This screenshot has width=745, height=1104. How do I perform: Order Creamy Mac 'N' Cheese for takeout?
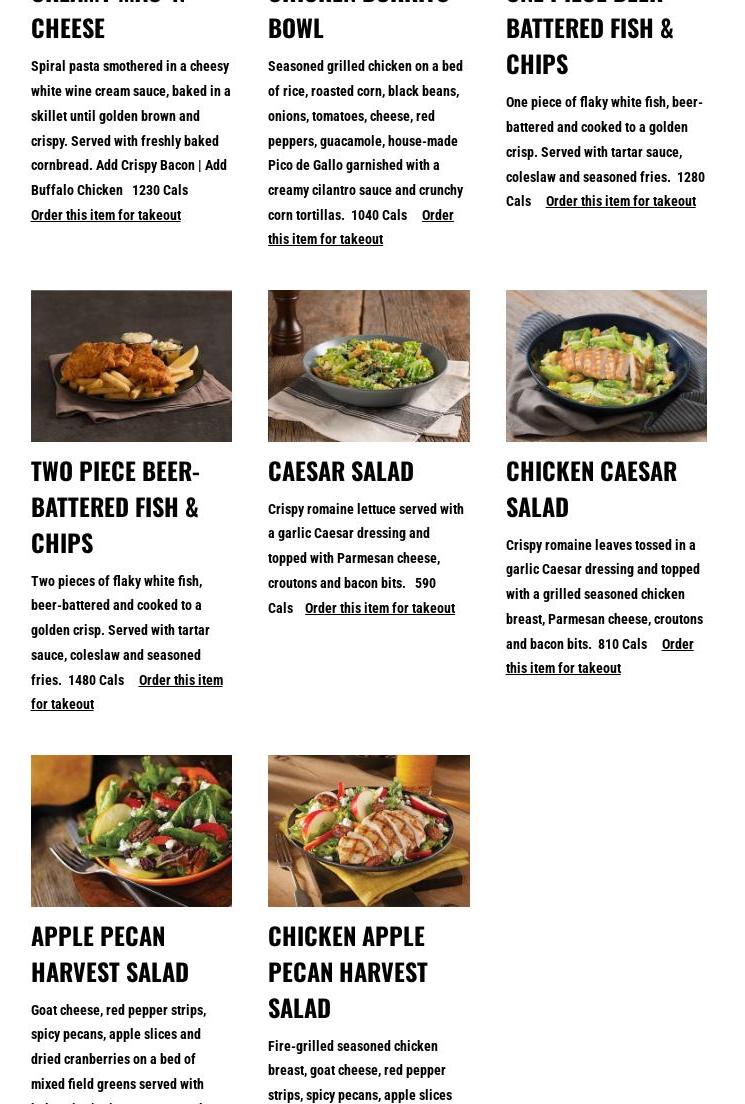[x=106, y=215]
